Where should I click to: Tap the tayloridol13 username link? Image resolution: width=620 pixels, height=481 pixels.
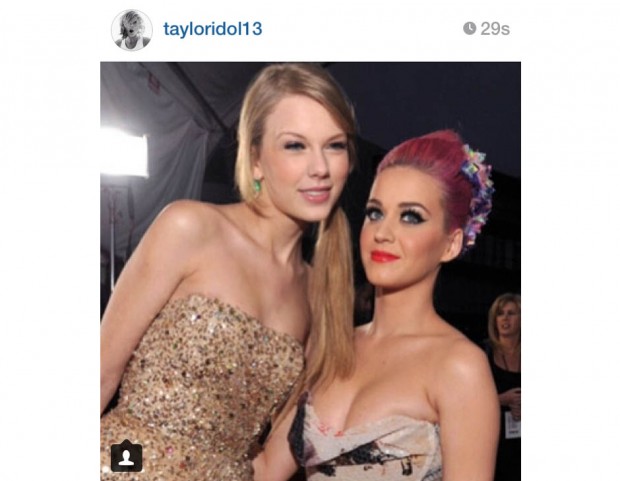pos(212,29)
